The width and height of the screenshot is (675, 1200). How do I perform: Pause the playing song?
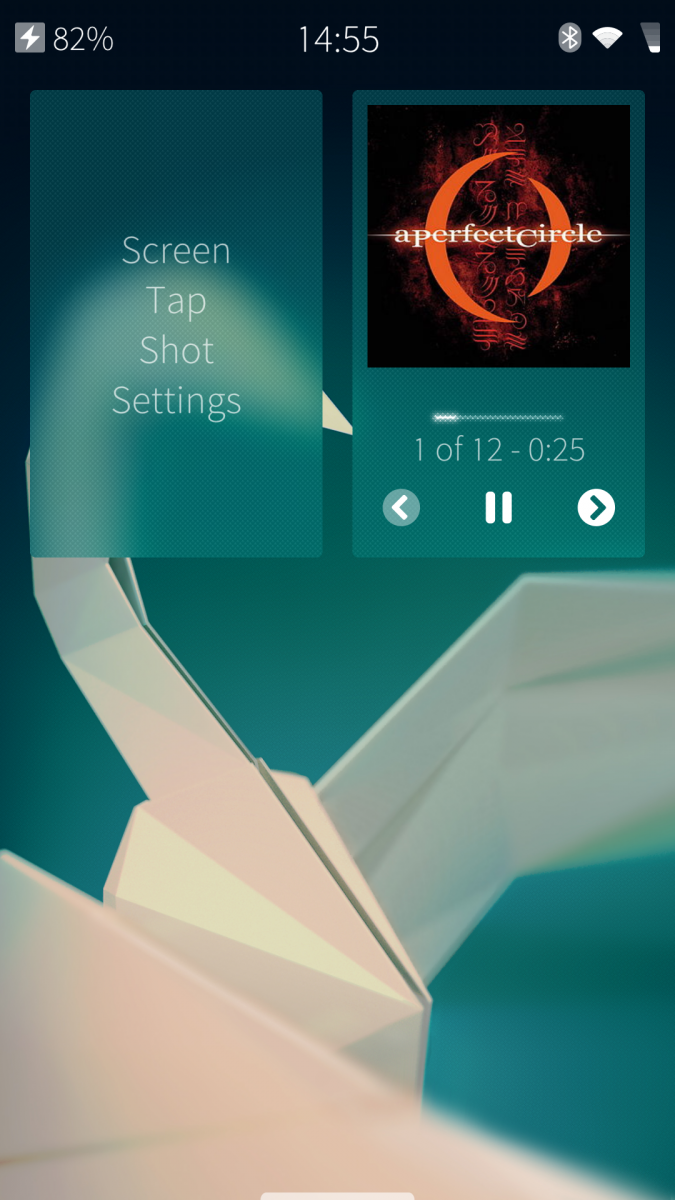tap(498, 508)
